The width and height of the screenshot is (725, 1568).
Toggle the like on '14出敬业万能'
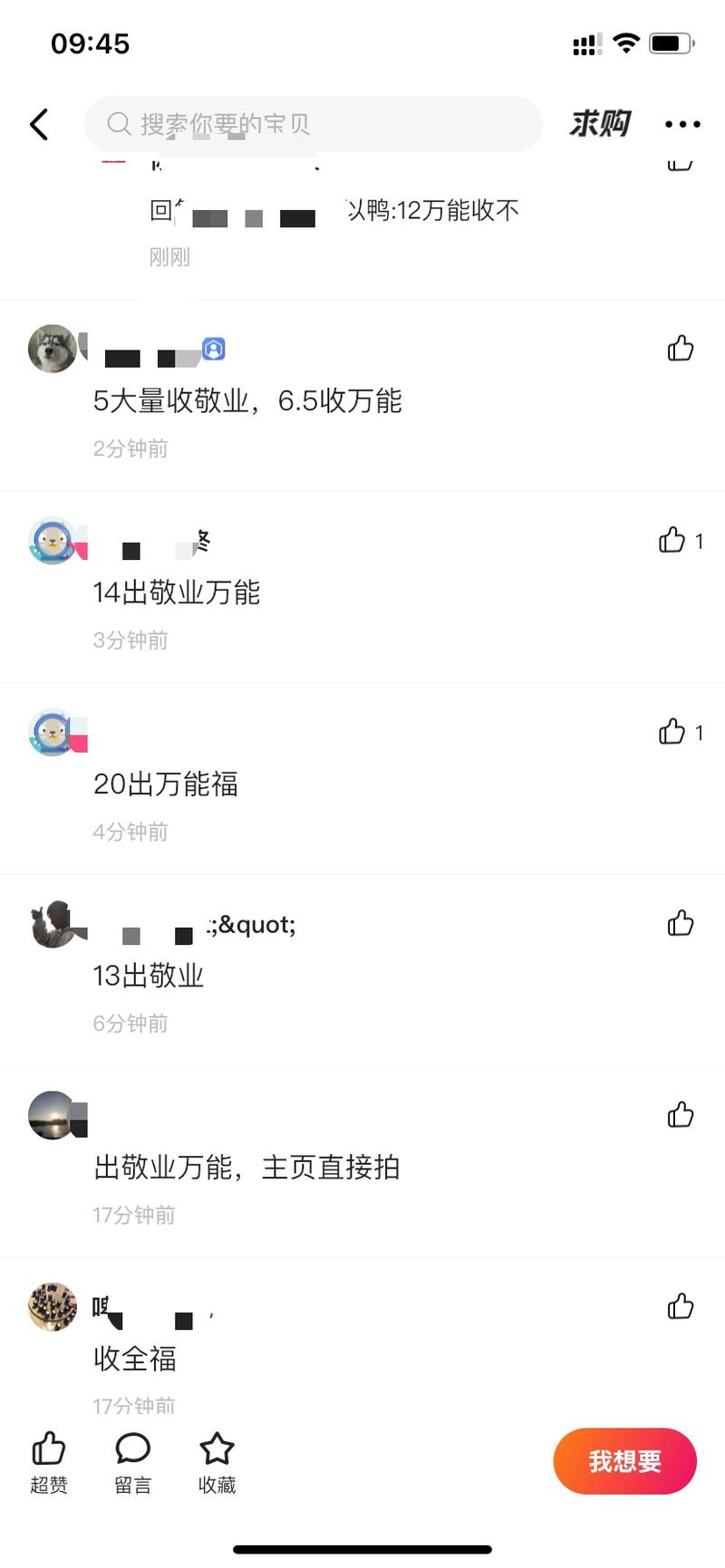coord(672,540)
